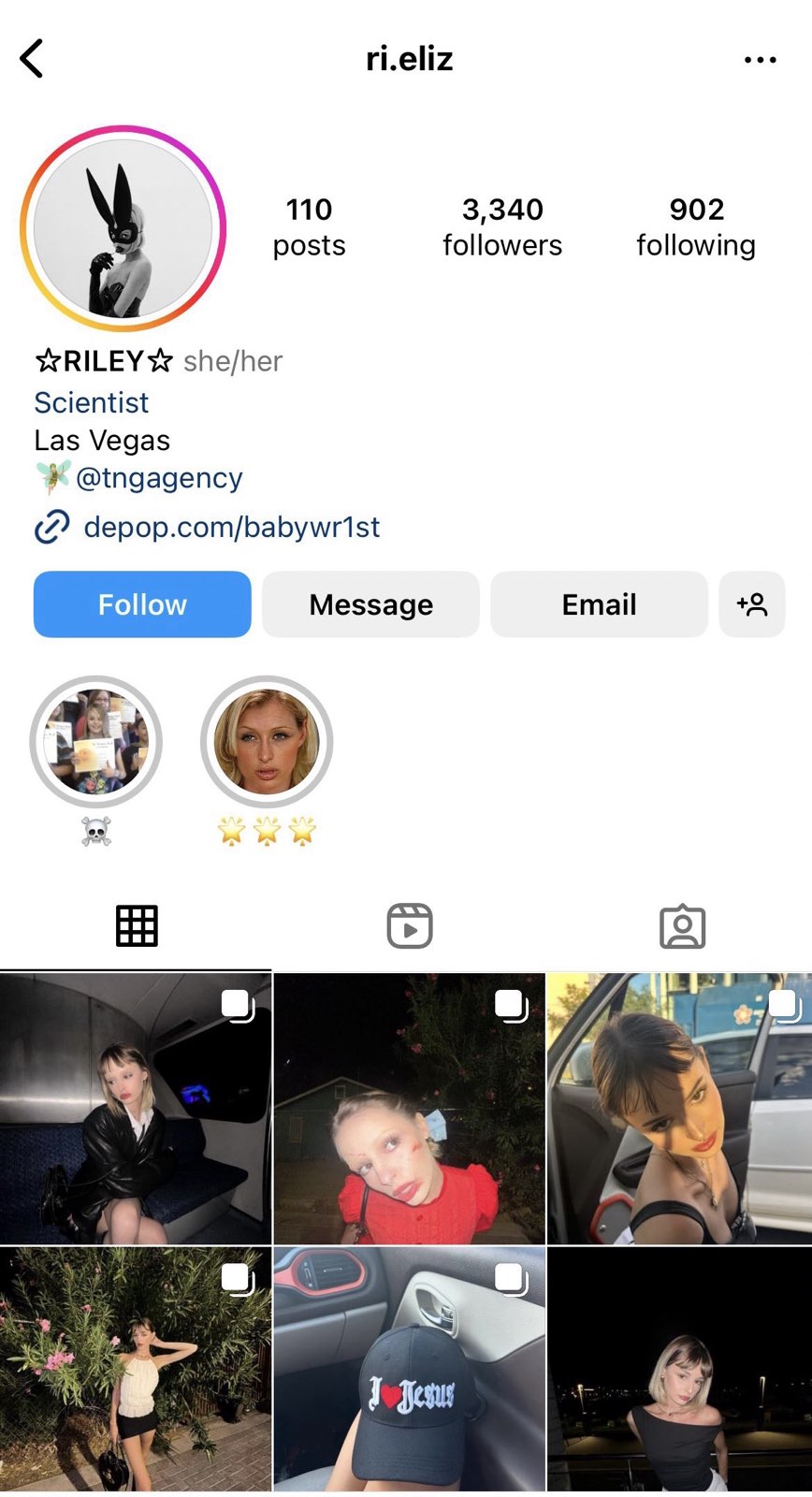
Task: Go back using the top-left arrow
Action: click(x=32, y=59)
